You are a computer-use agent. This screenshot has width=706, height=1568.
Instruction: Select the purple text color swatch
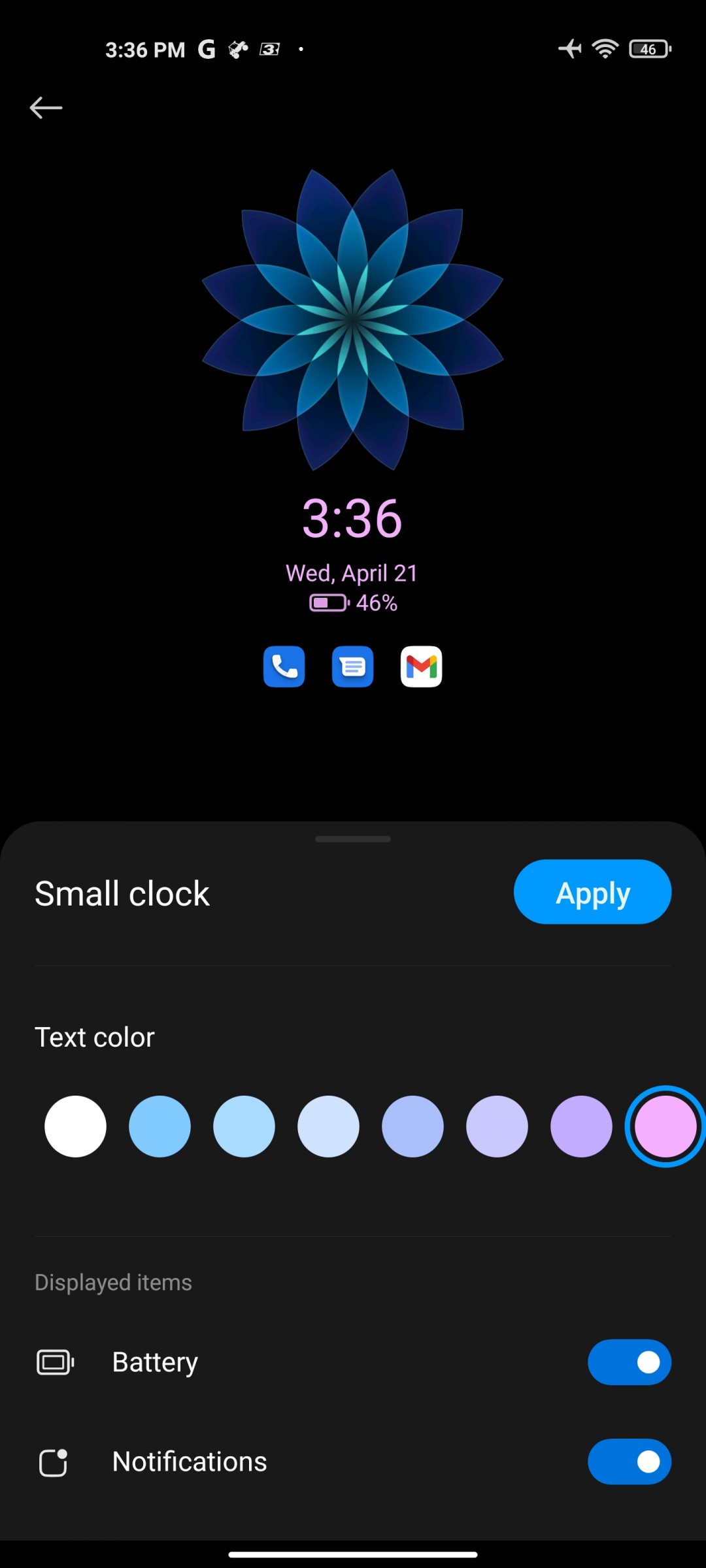tap(581, 1126)
